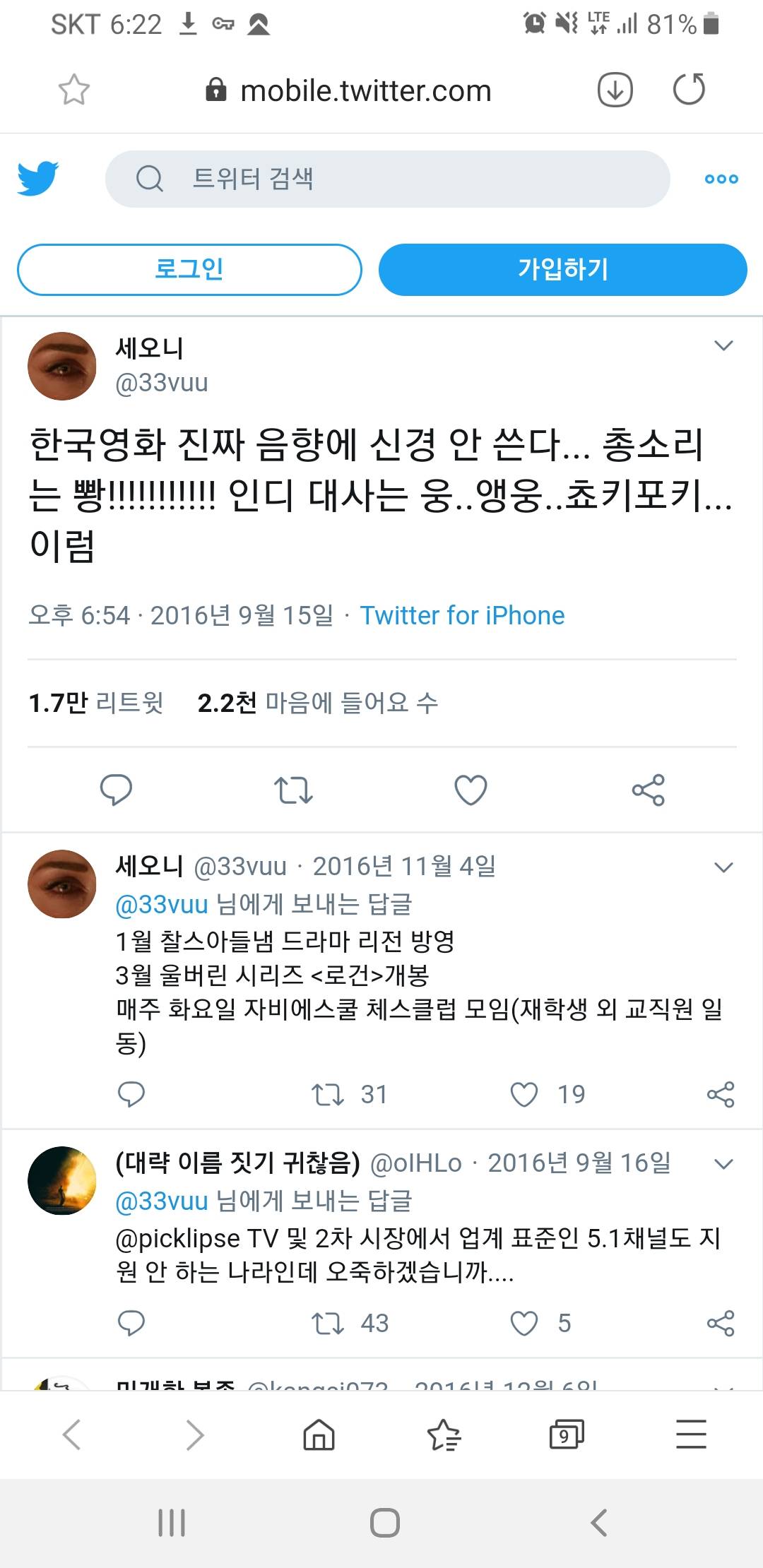
Task: Reply to the main tweet by 세오니
Action: (x=116, y=790)
